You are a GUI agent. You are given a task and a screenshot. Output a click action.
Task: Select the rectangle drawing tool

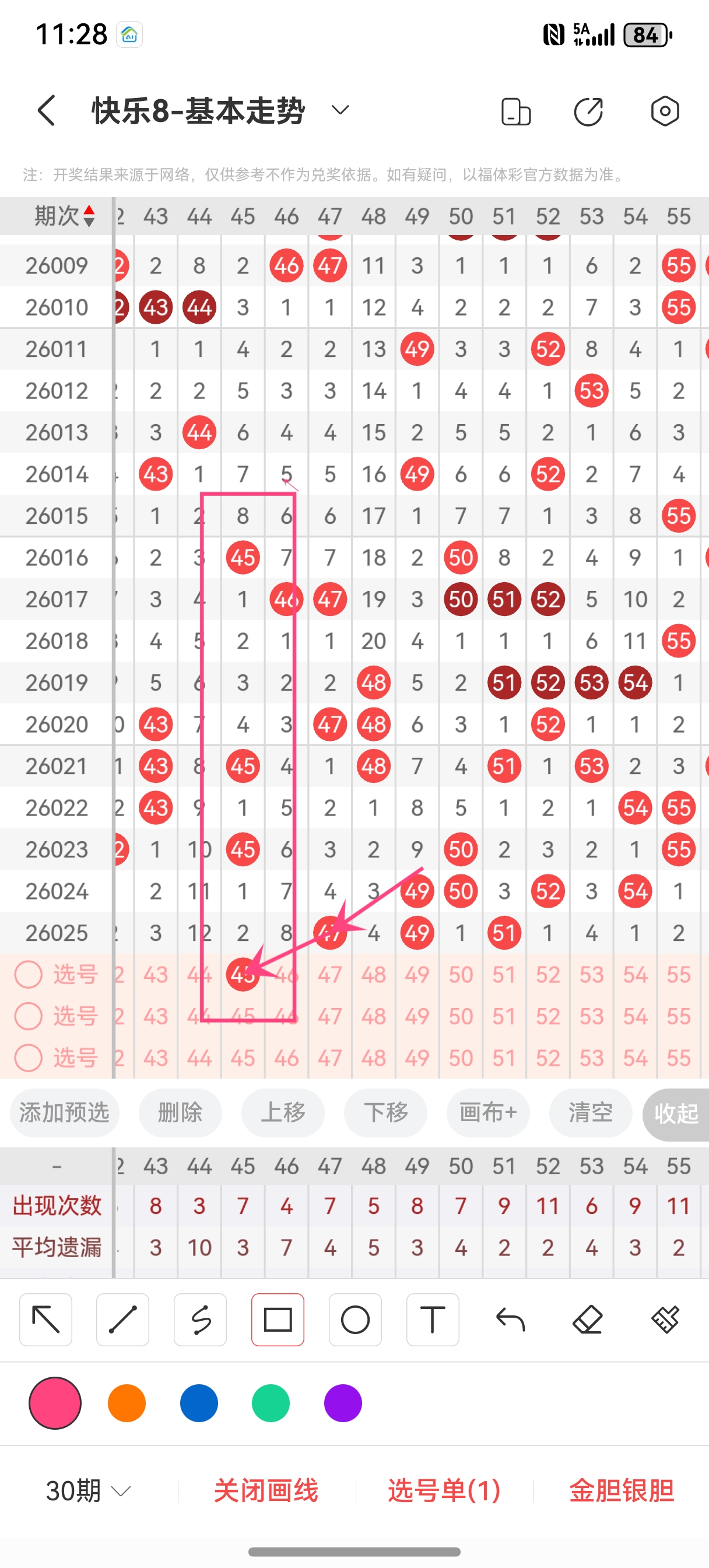278,1319
